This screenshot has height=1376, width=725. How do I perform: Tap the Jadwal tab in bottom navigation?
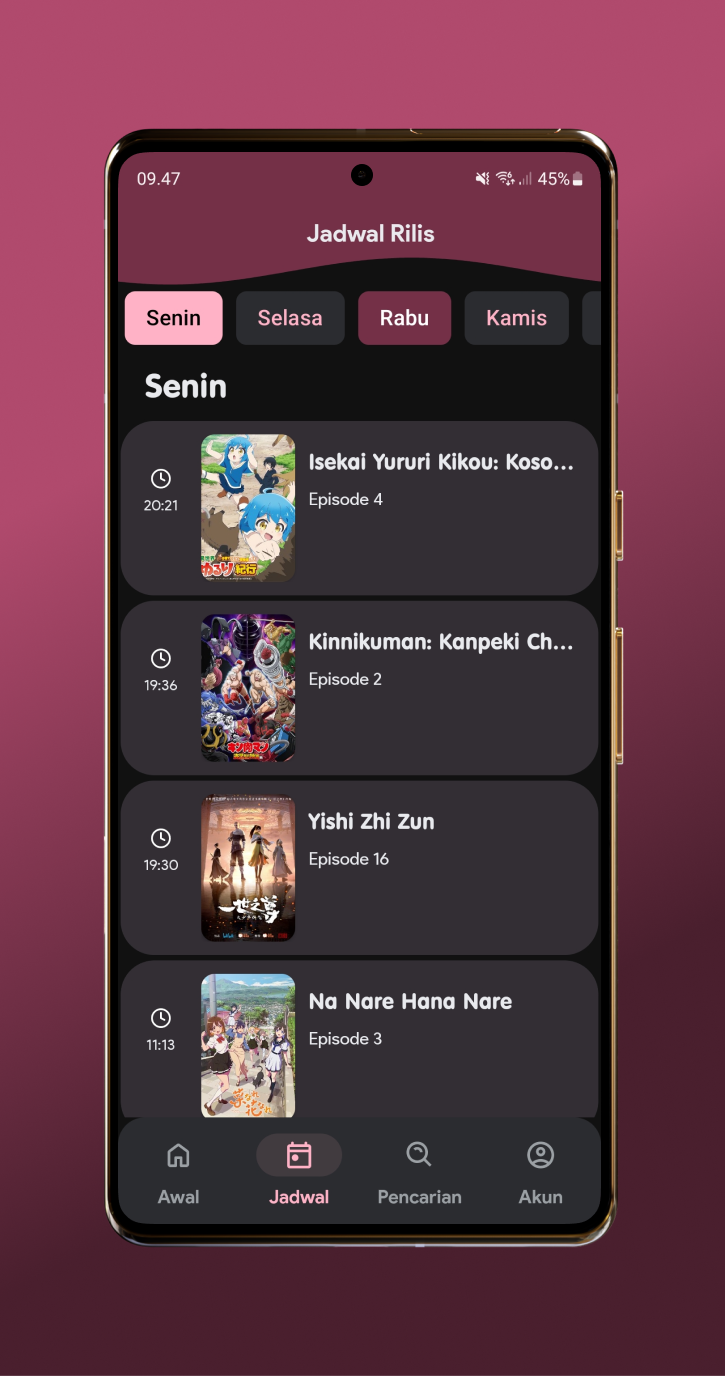tap(299, 1172)
